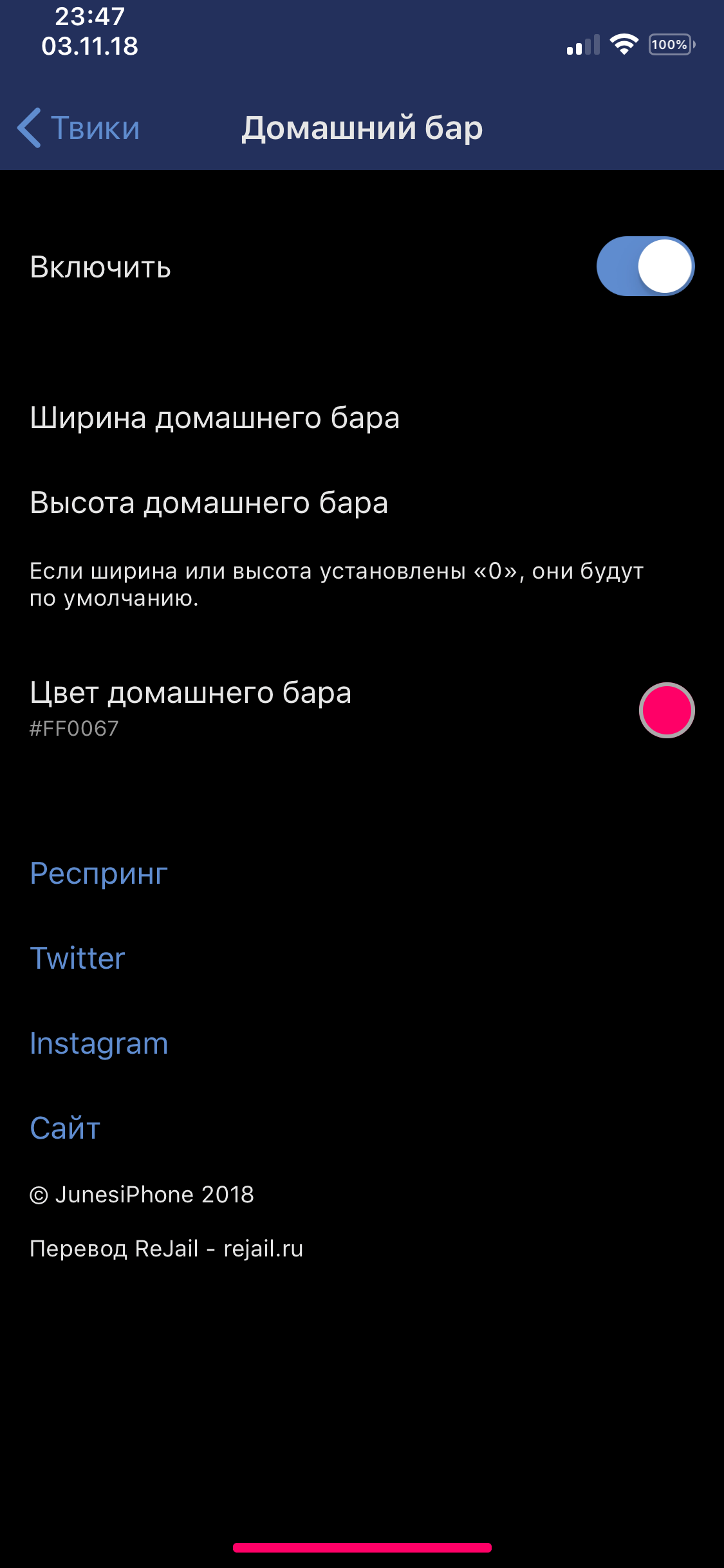Open Высота домашнего бара setting

coord(362,503)
